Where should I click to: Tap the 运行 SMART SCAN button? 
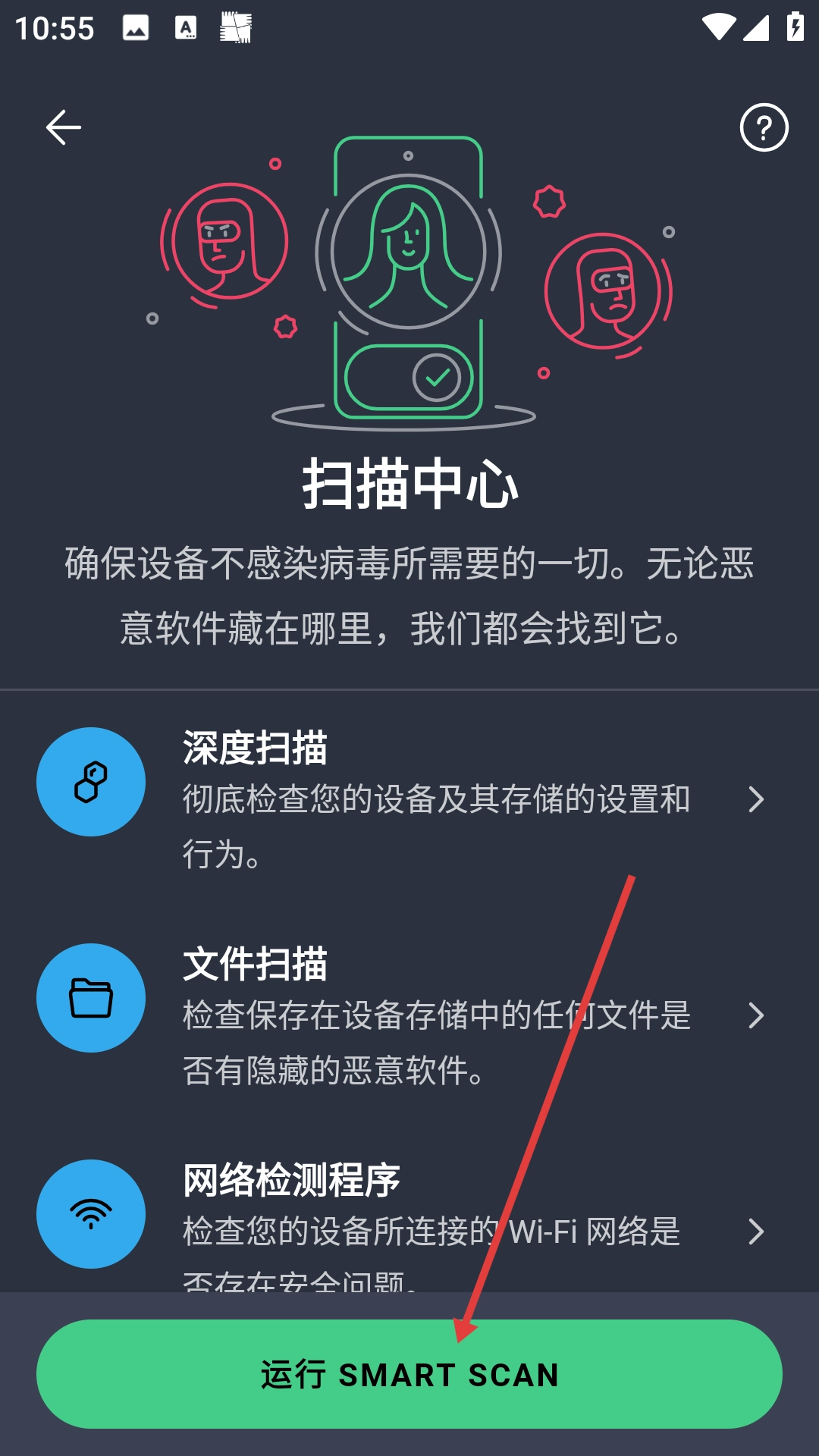click(x=409, y=1374)
